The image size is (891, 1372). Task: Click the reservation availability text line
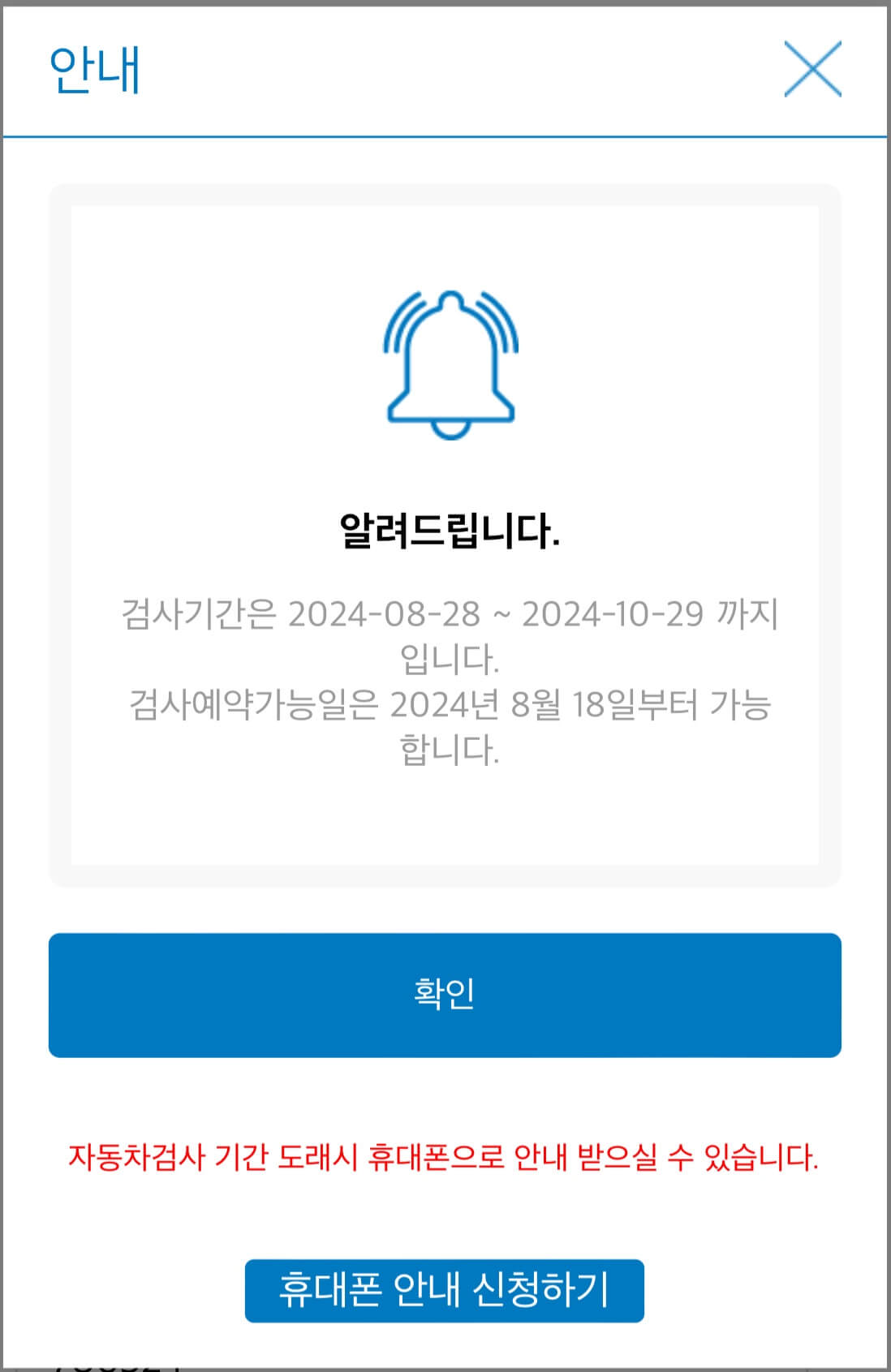[445, 706]
